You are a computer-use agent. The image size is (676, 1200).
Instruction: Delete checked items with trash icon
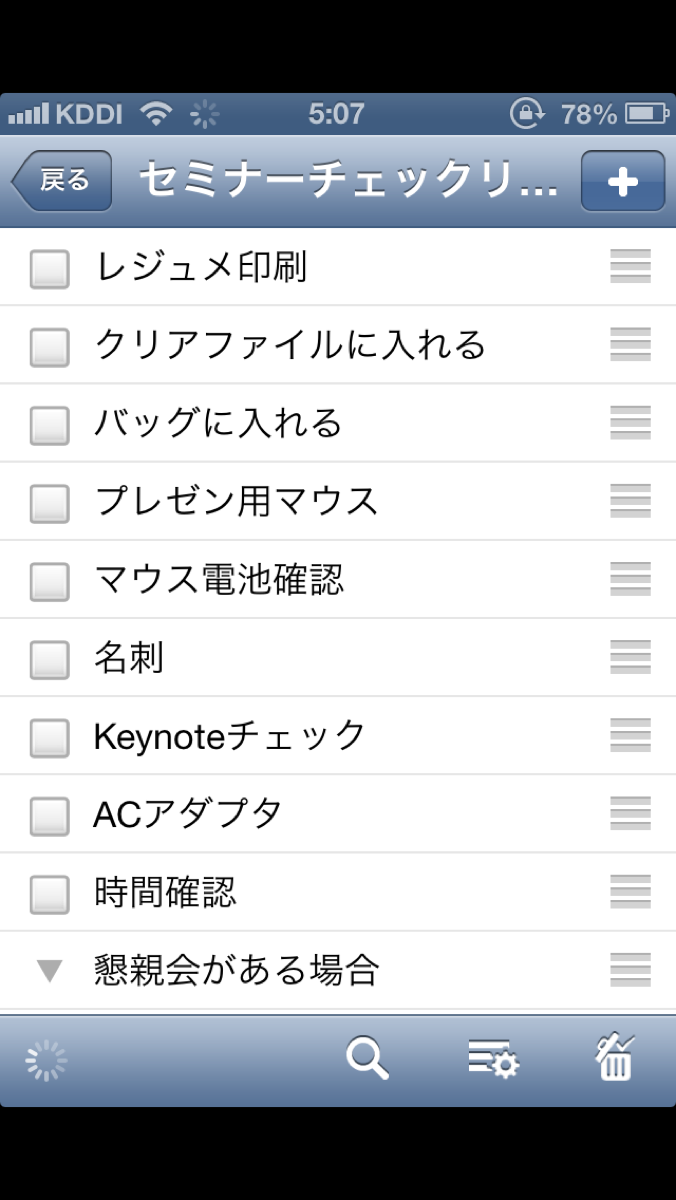pyautogui.click(x=616, y=1058)
